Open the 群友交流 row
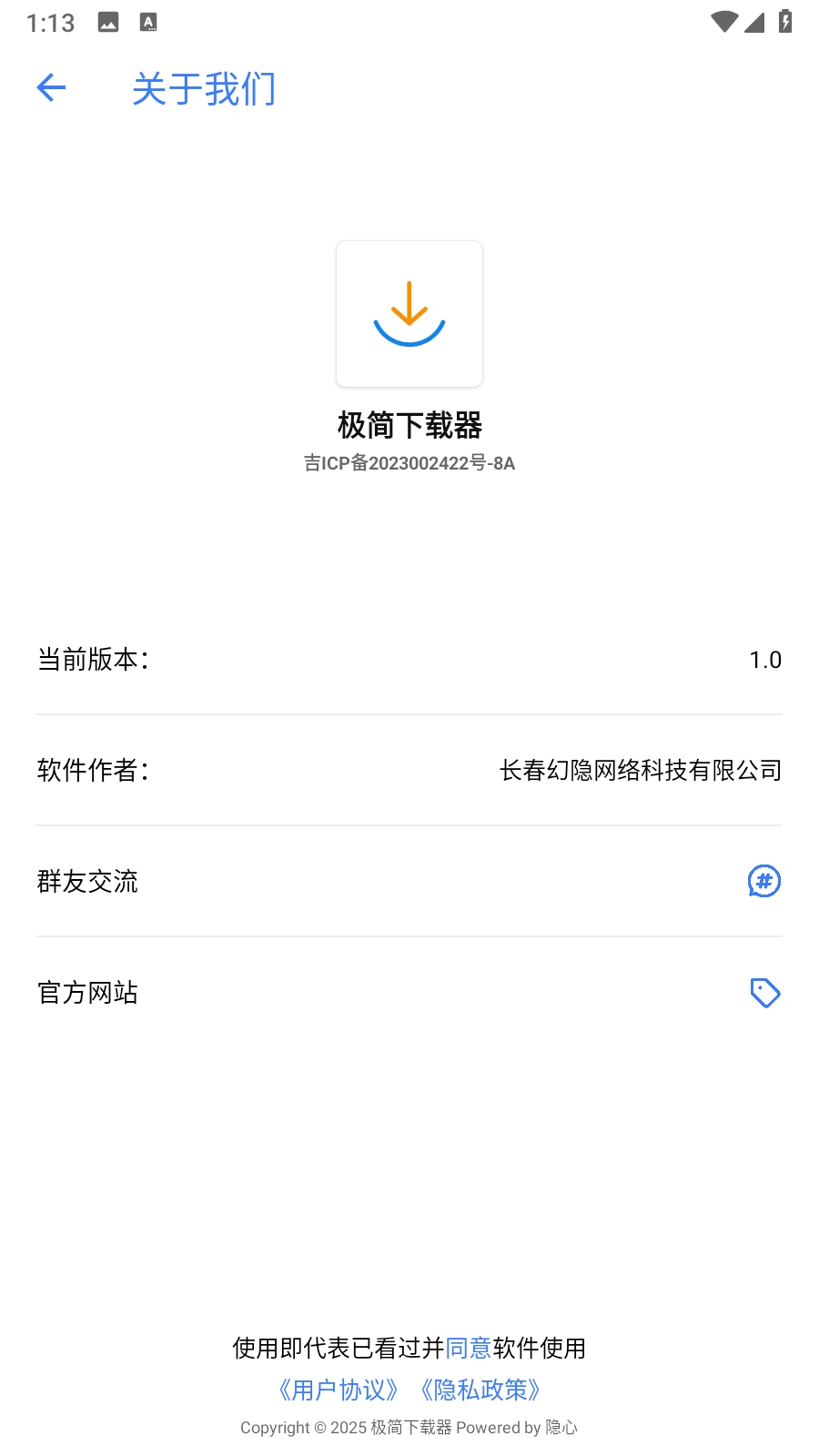 [409, 881]
